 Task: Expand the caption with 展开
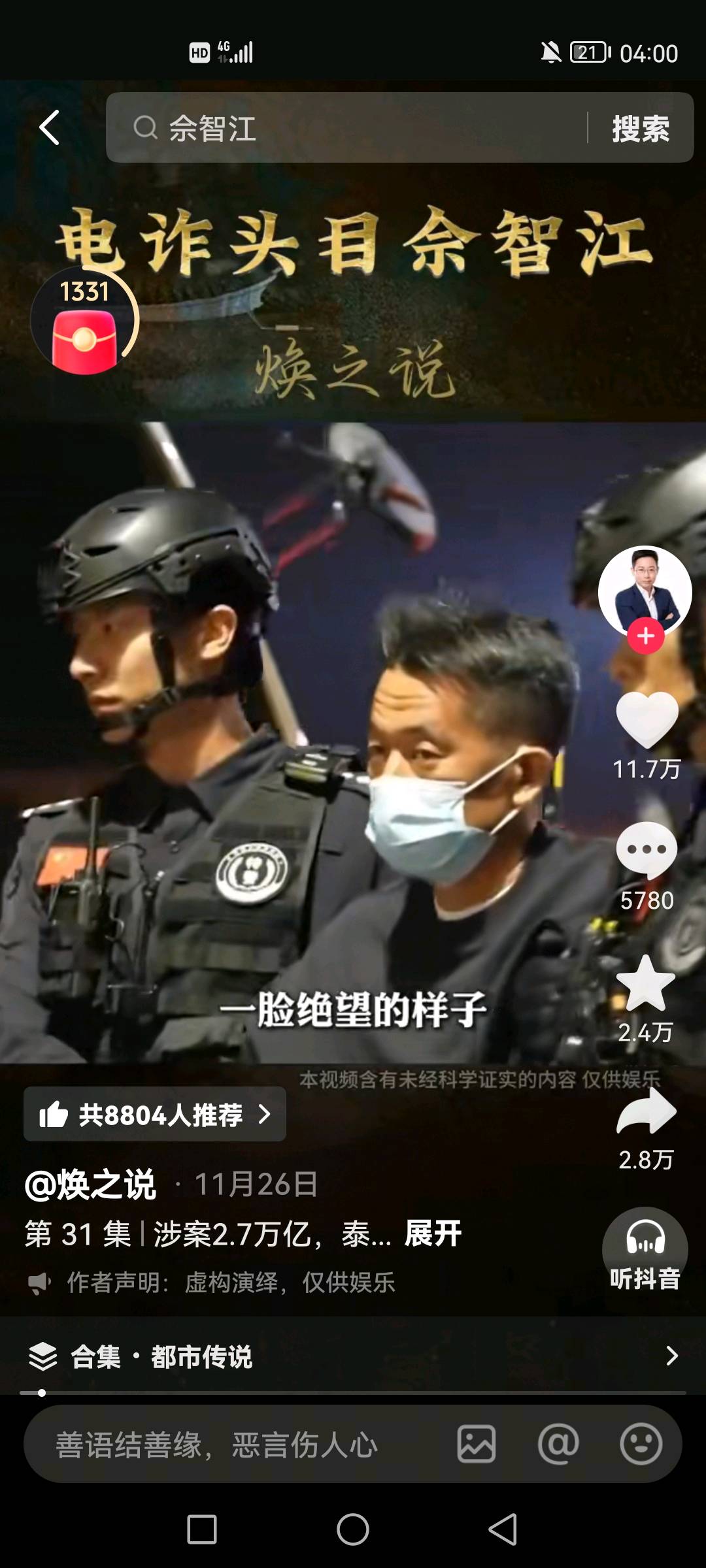tap(433, 1233)
